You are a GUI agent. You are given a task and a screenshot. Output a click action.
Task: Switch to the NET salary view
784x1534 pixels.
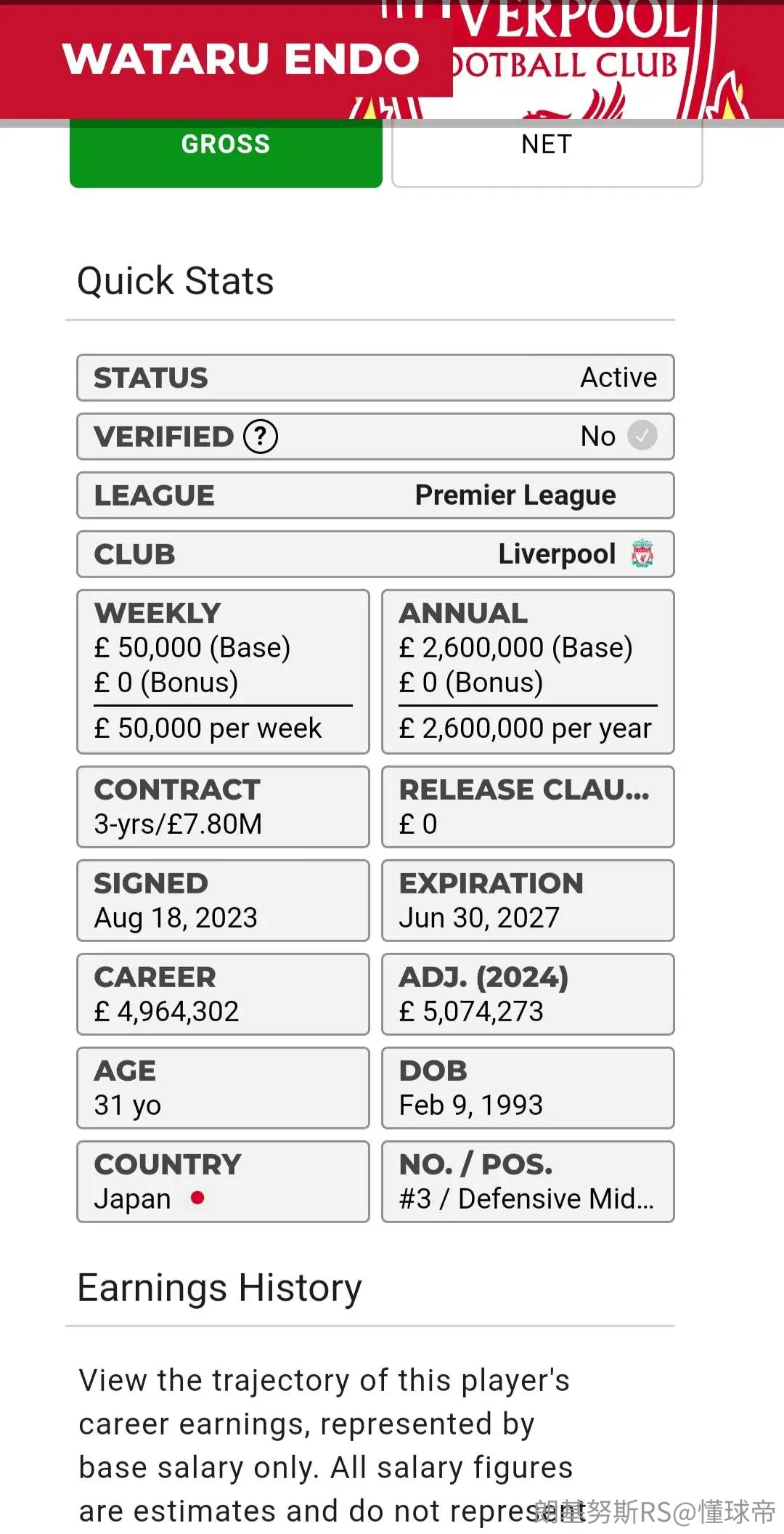[x=547, y=153]
